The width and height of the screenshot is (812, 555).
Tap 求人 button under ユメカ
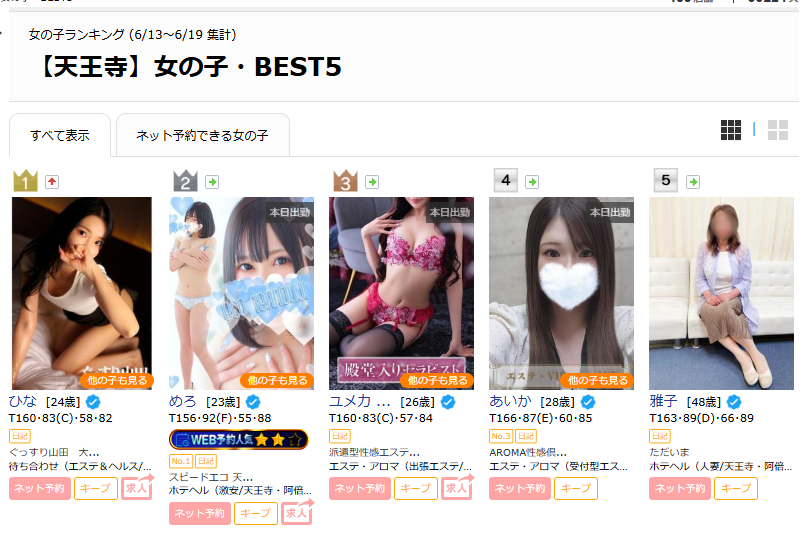click(x=456, y=488)
